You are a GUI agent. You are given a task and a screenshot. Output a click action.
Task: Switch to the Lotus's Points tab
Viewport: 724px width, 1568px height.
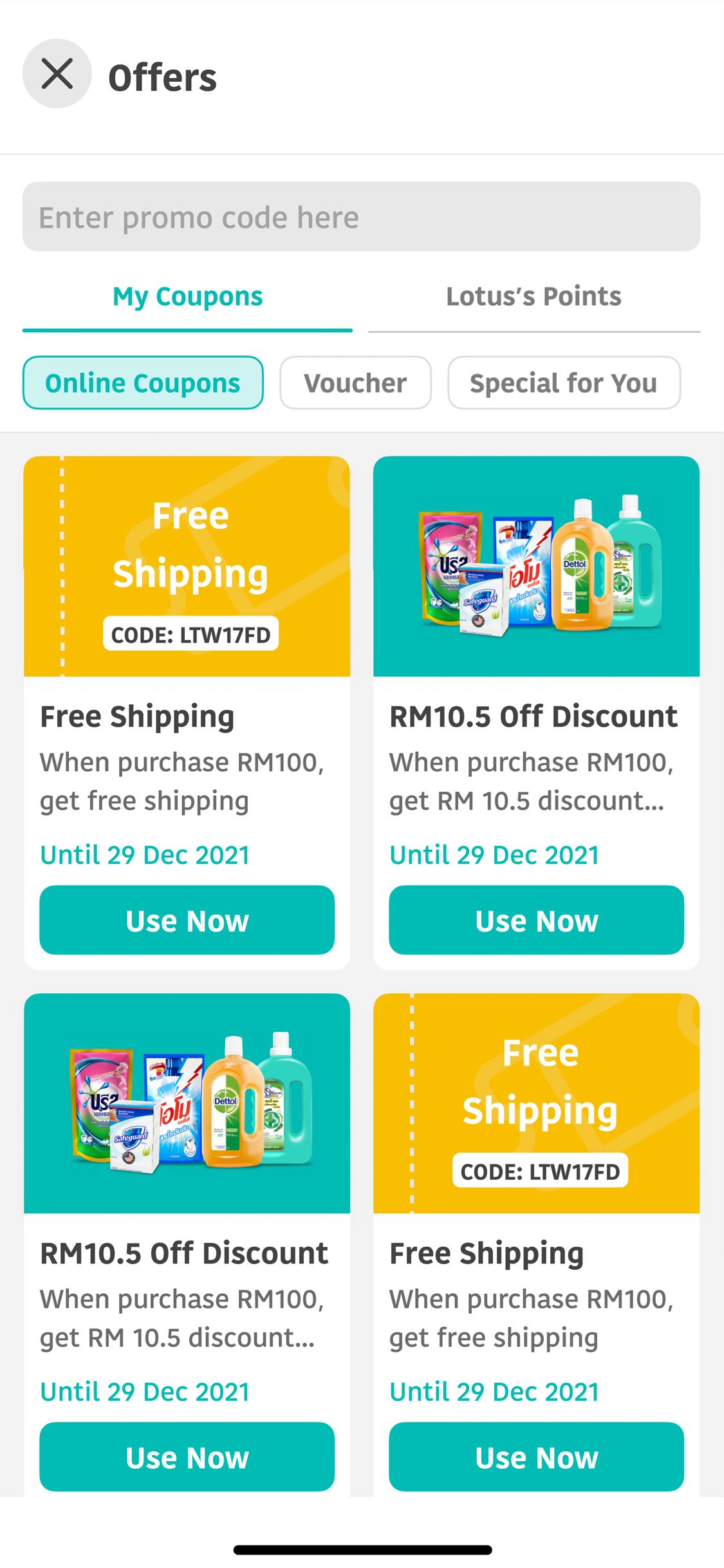(534, 295)
